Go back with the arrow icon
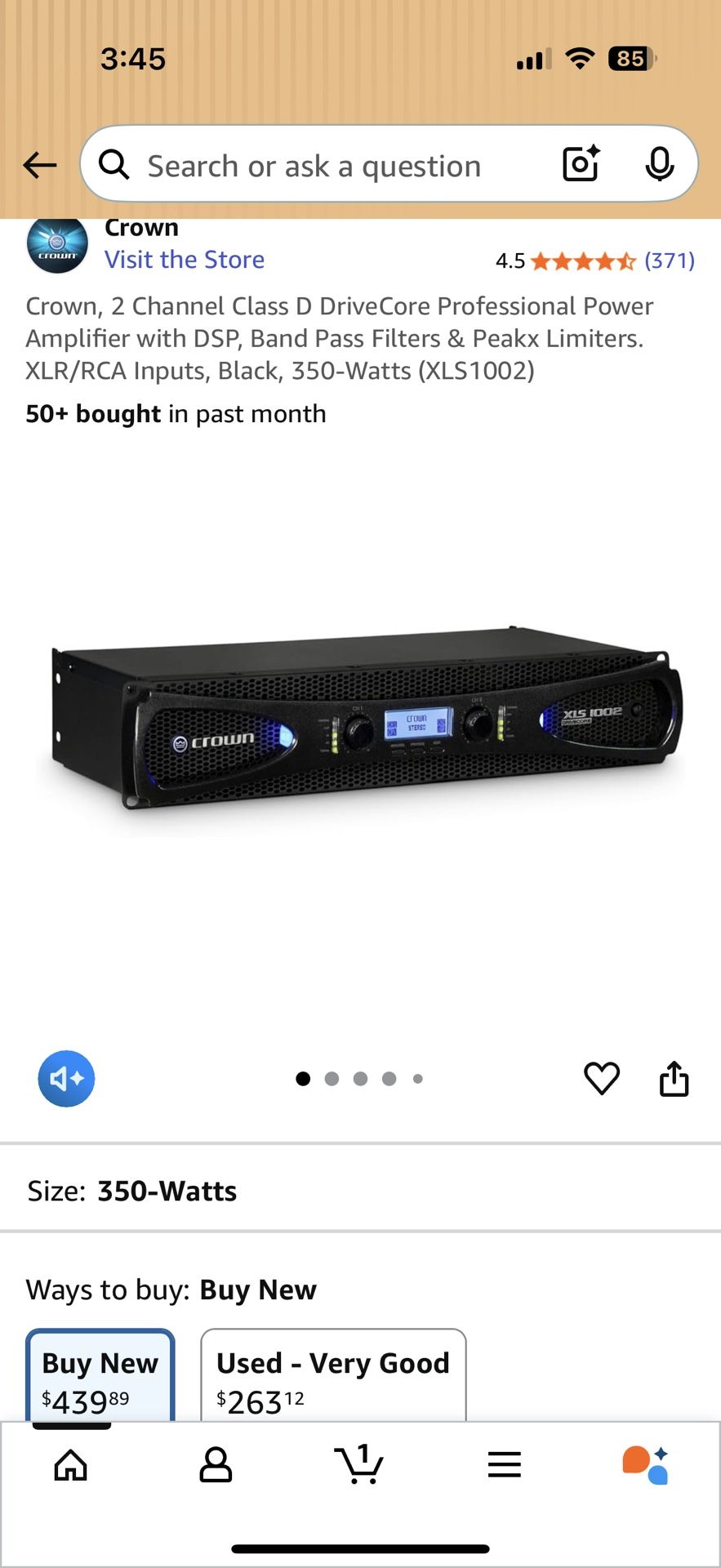The image size is (721, 1568). click(x=39, y=165)
